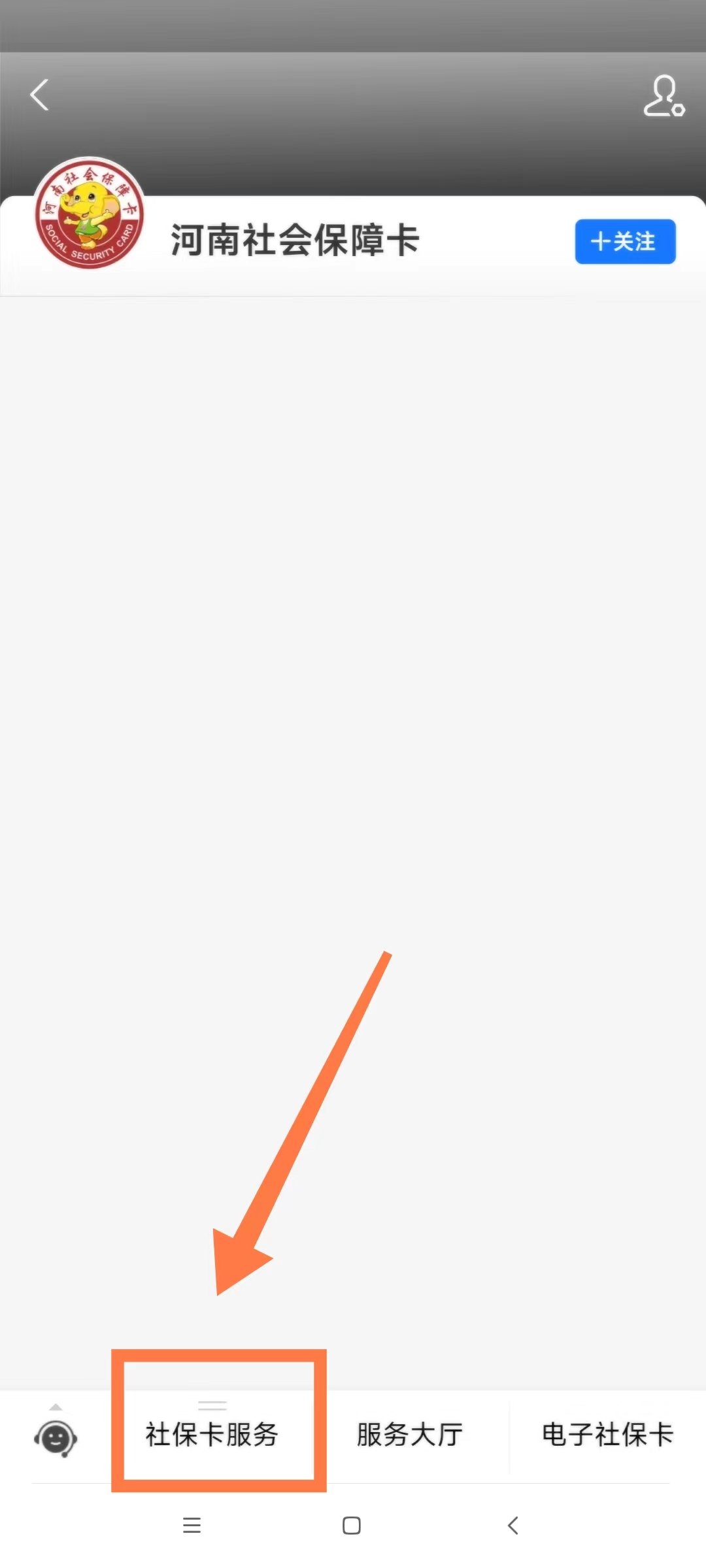
Task: Switch to 电子社保卡 menu
Action: coord(607,1435)
